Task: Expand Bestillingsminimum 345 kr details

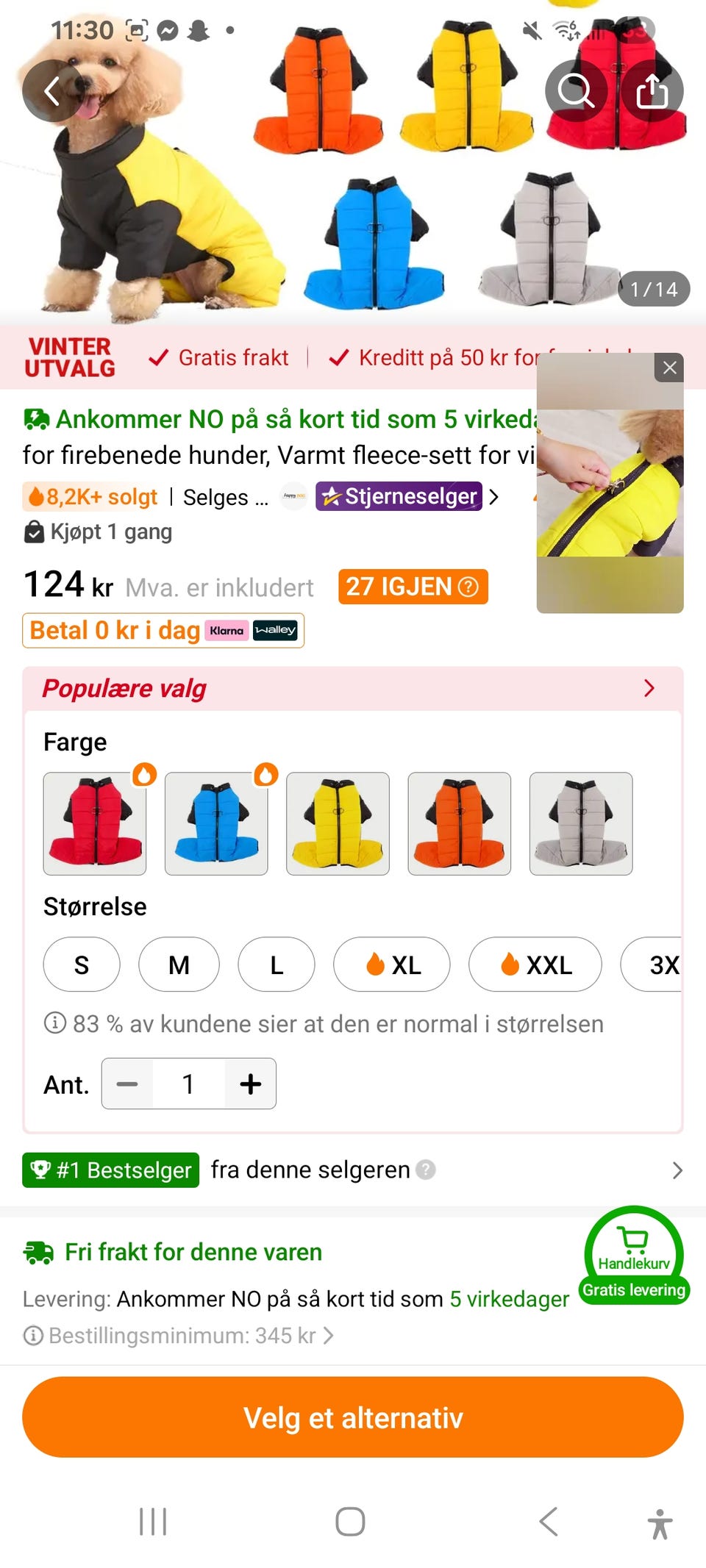Action: pyautogui.click(x=329, y=1335)
